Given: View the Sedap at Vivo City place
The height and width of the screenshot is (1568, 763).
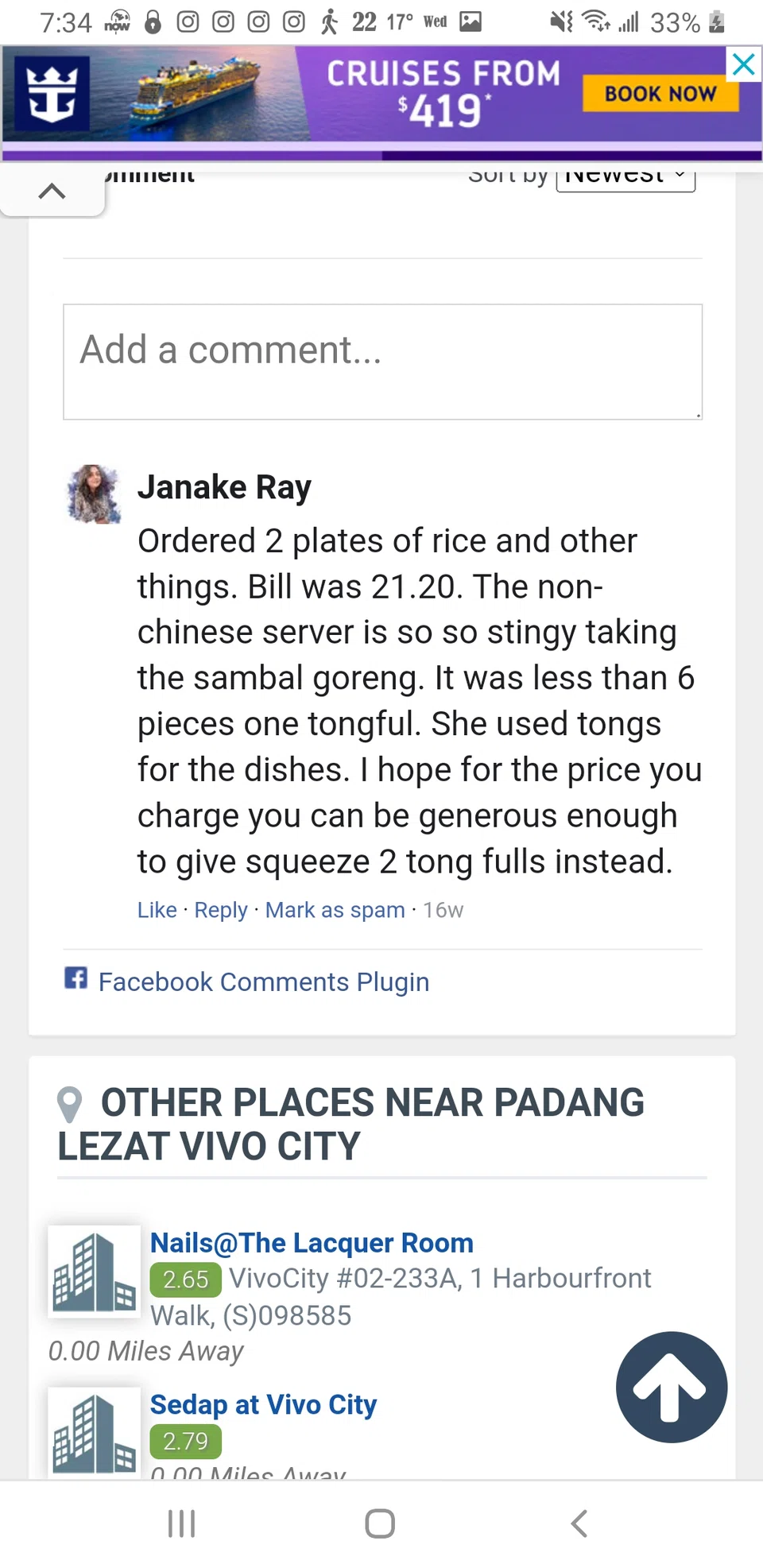Looking at the screenshot, I should click(263, 1405).
